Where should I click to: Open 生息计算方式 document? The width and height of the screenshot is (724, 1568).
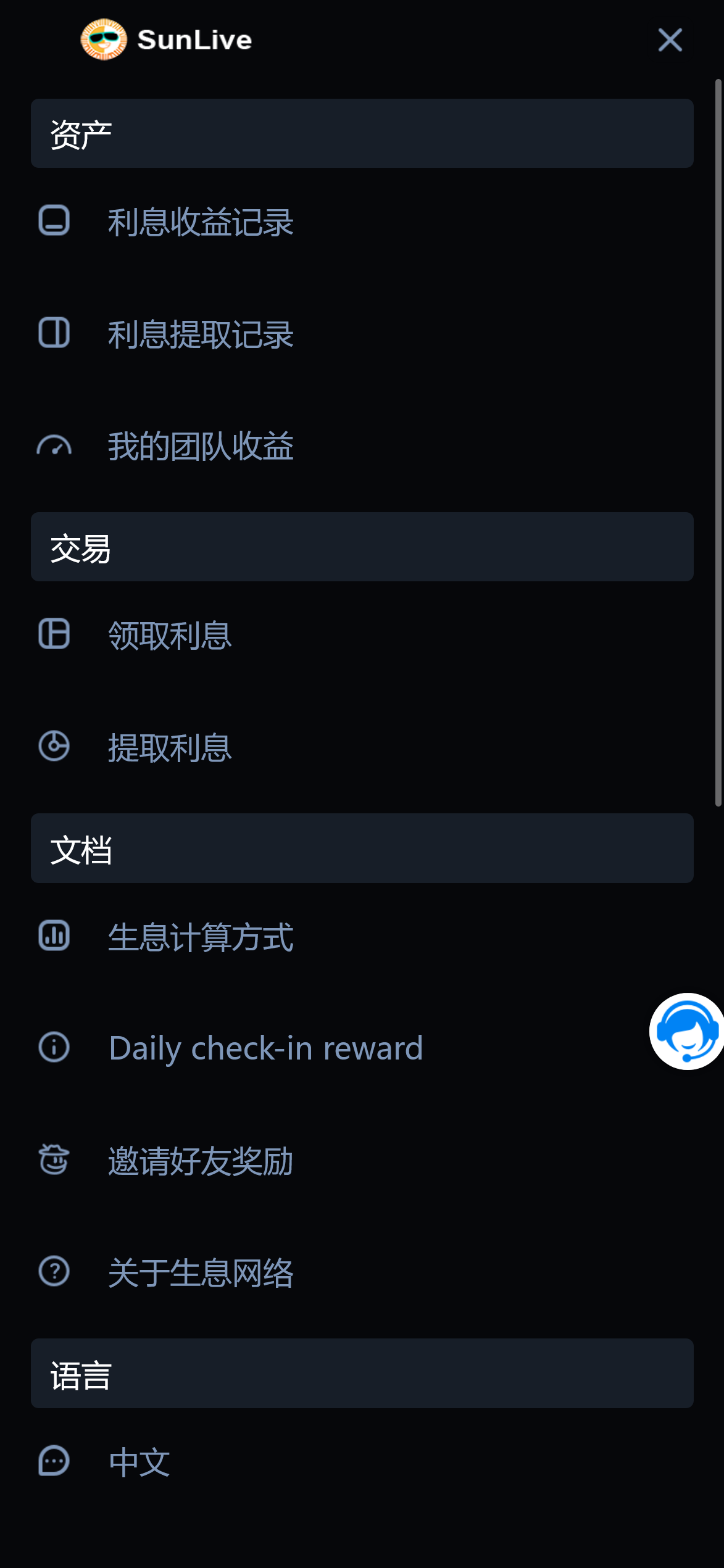click(200, 937)
